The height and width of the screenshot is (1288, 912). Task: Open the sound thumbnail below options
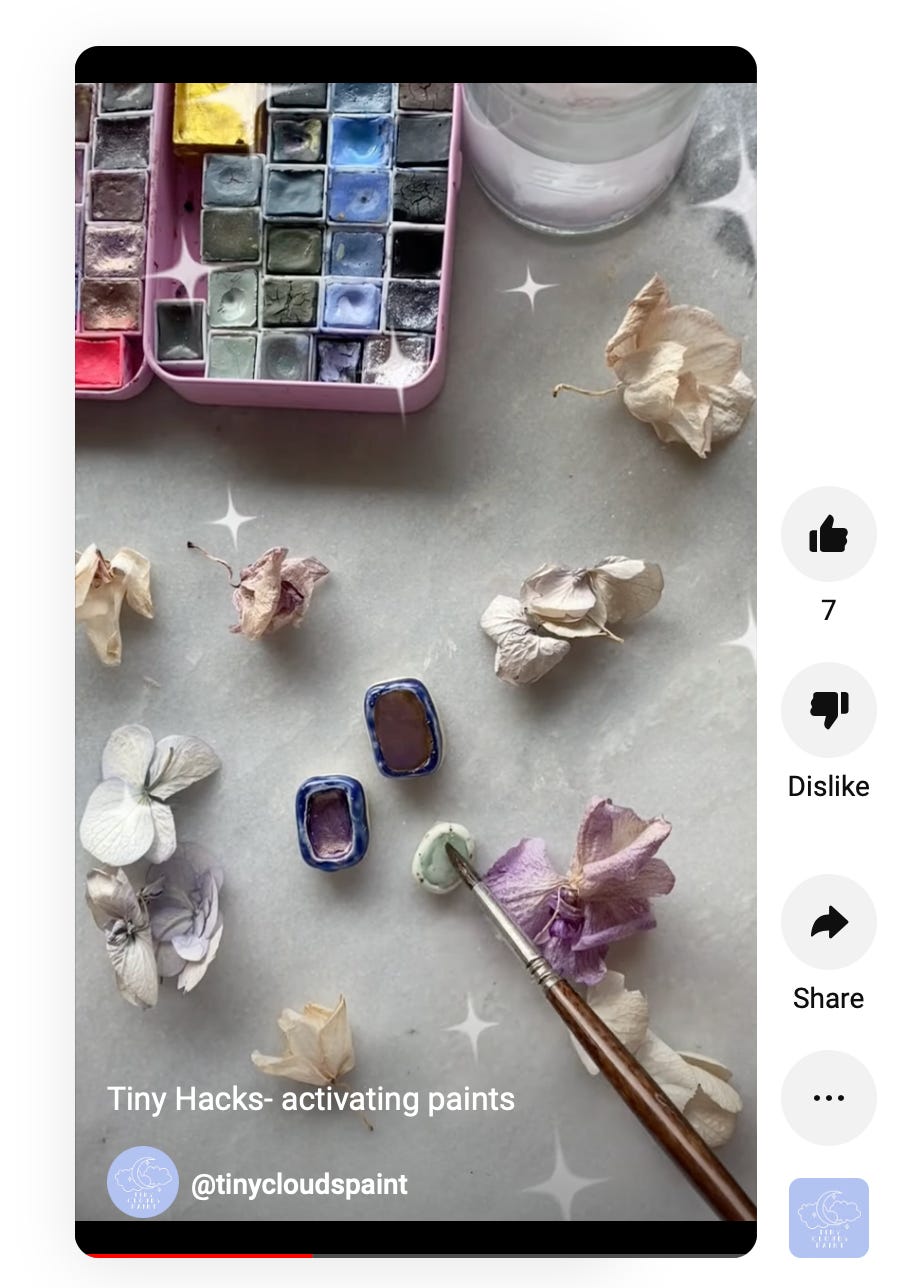[828, 1217]
